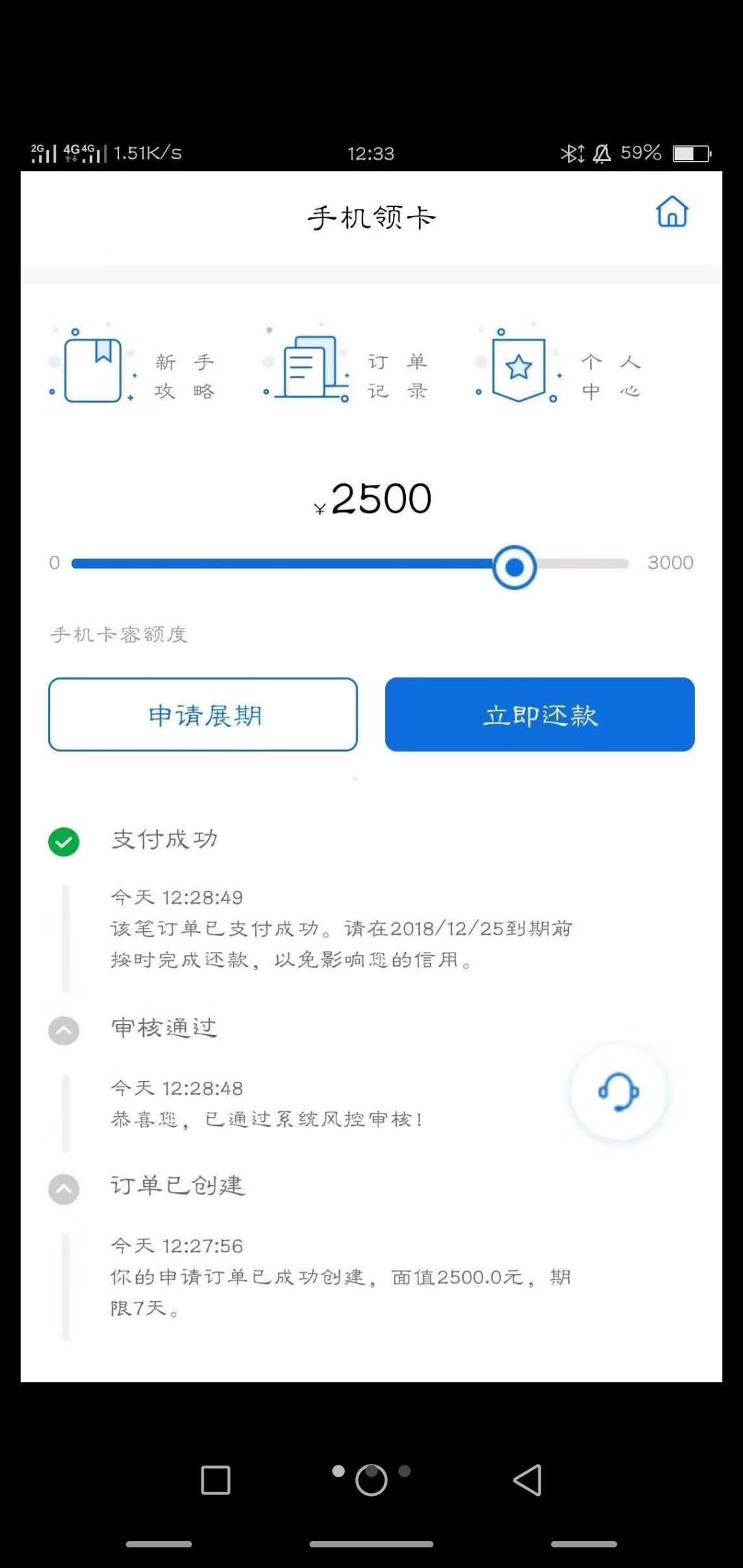Collapse the 审核通过 step
This screenshot has width=743, height=1568.
(64, 1031)
